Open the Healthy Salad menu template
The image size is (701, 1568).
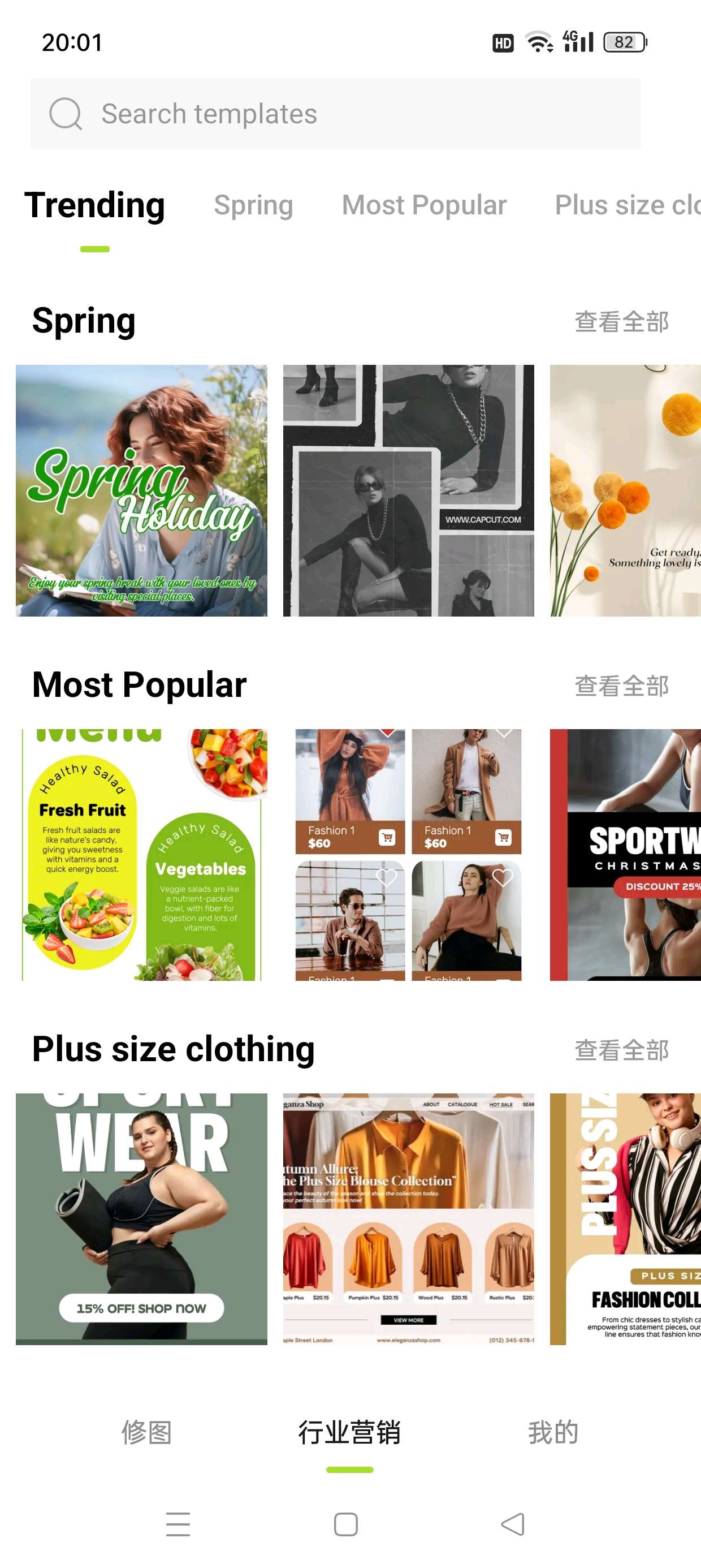tap(141, 855)
